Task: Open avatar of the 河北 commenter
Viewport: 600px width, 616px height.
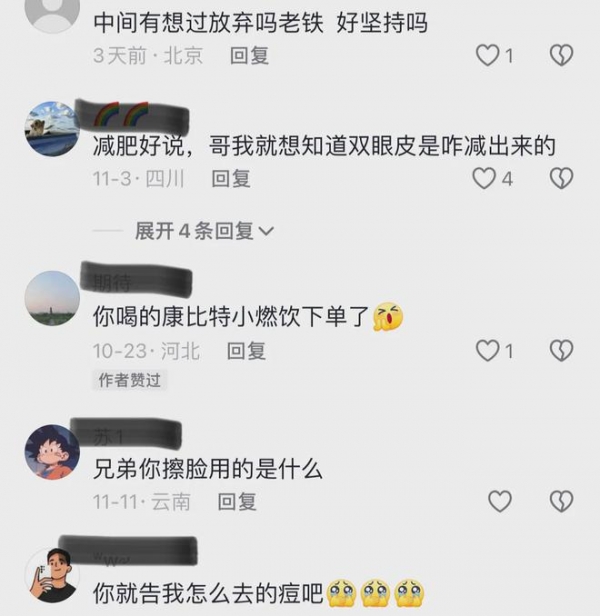Action: click(51, 297)
